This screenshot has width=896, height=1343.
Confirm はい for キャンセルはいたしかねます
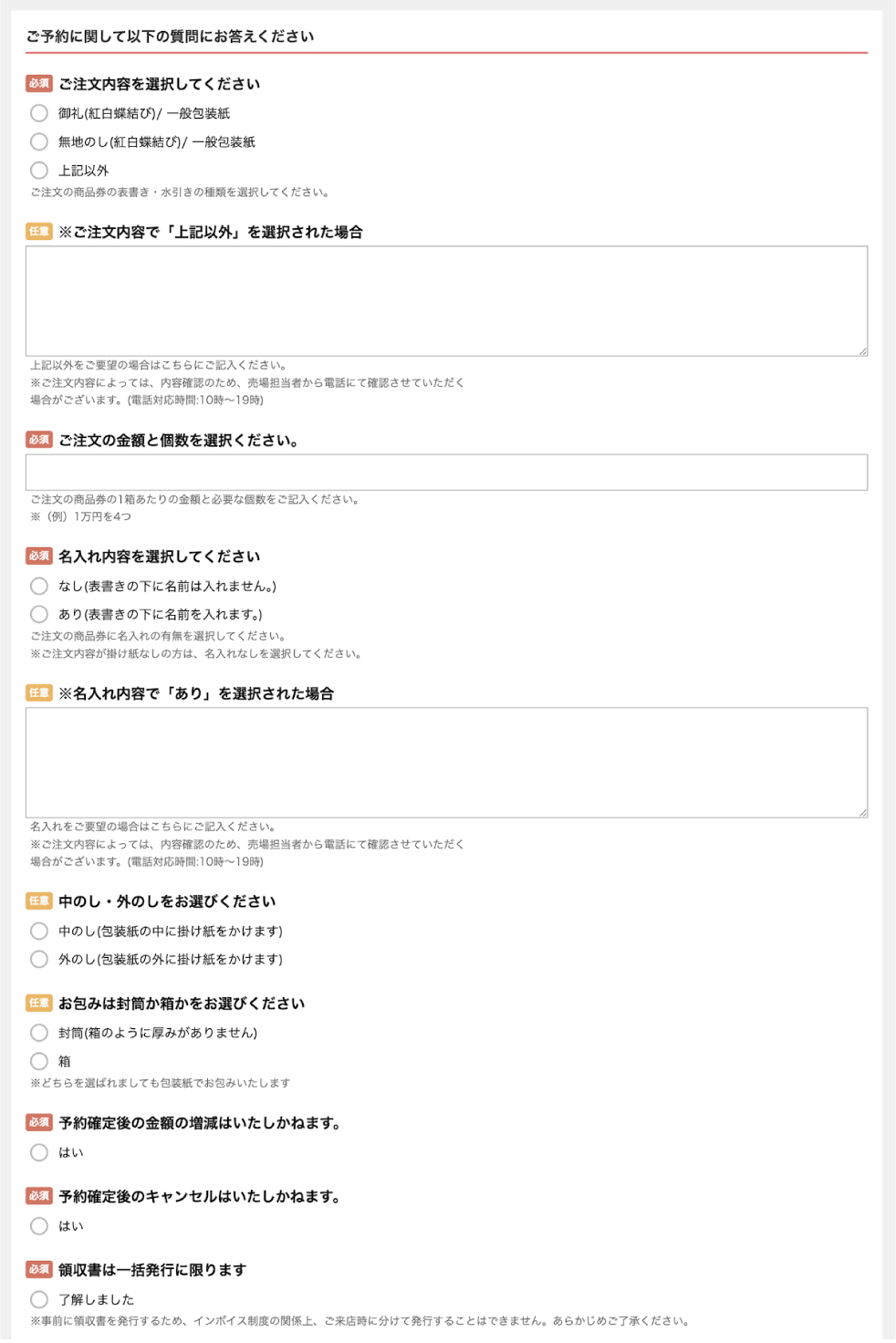[x=39, y=1226]
